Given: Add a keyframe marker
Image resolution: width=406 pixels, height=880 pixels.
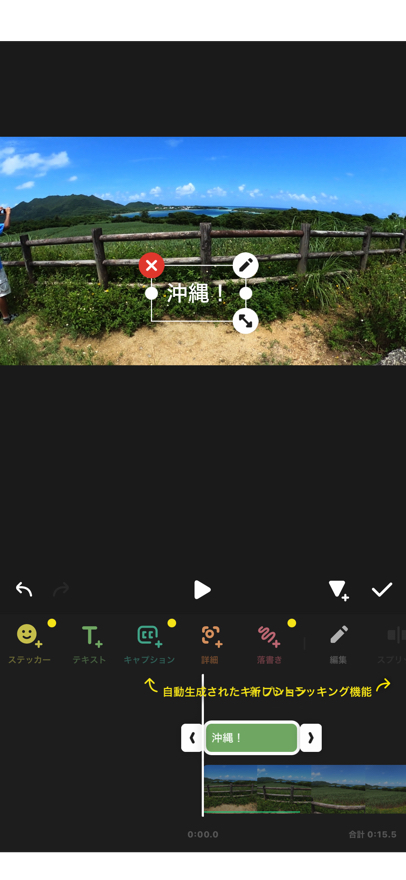Looking at the screenshot, I should [338, 590].
